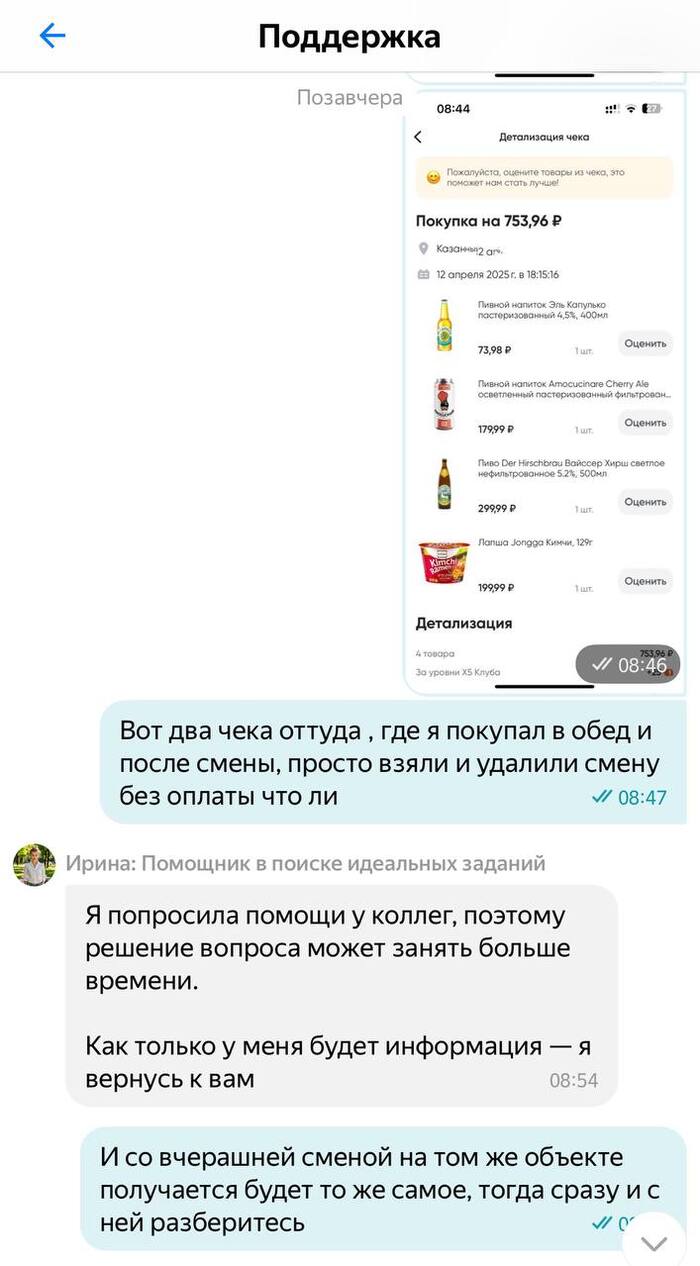Screen dimensions: 700x1266
Task: Jump to latest message with down chevron
Action: click(654, 1243)
